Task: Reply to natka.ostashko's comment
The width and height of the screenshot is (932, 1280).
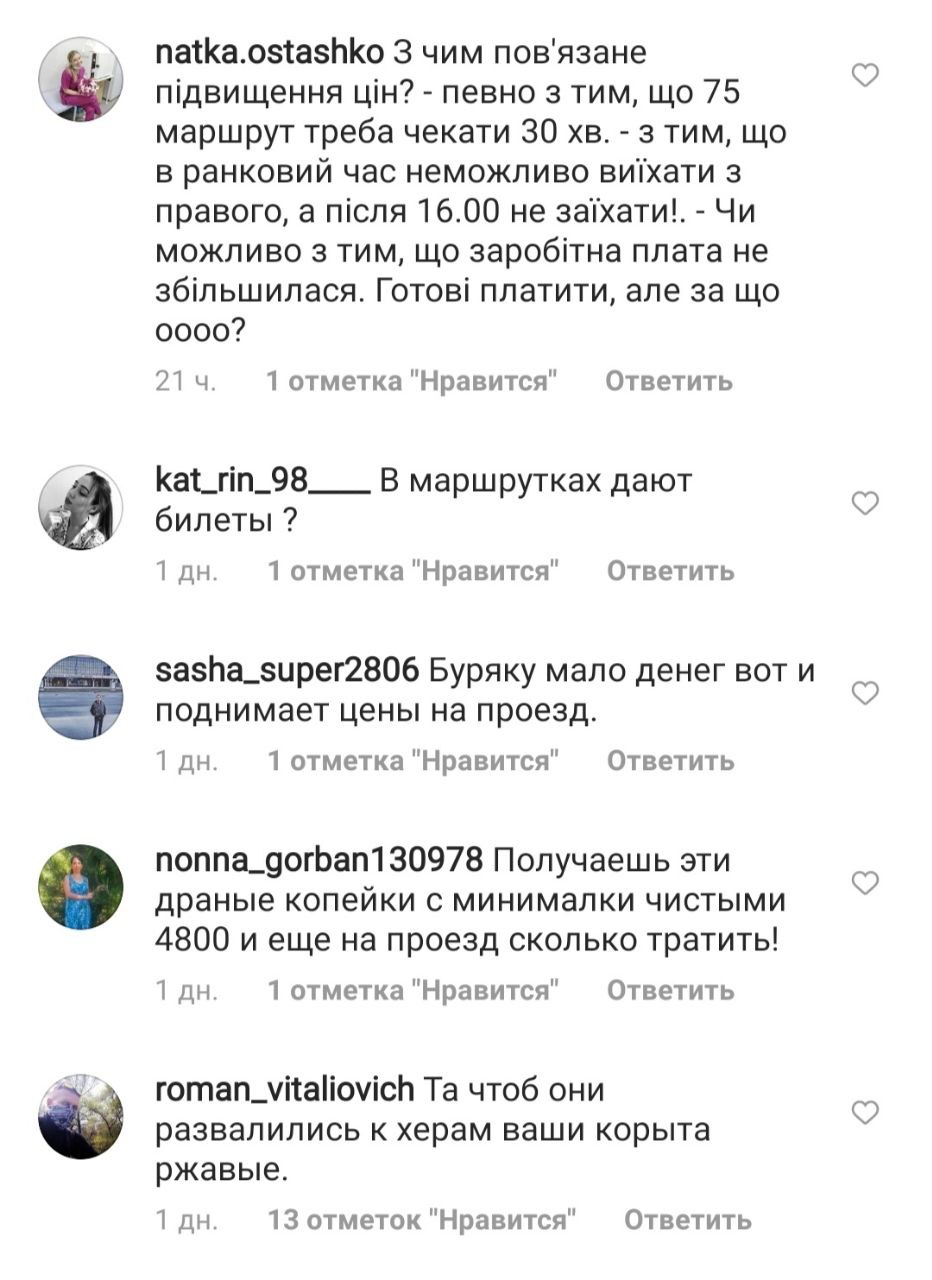Action: 669,381
